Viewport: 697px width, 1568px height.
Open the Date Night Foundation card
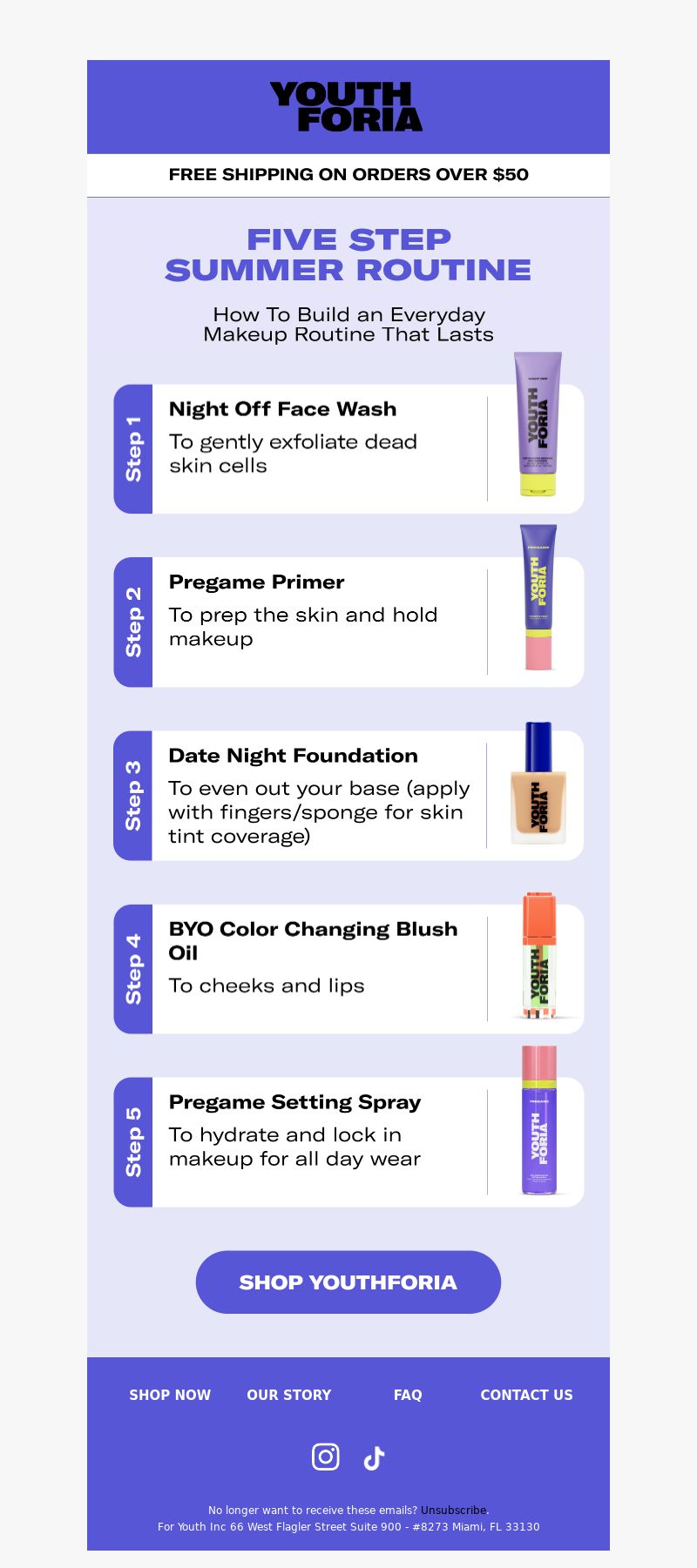tap(348, 795)
